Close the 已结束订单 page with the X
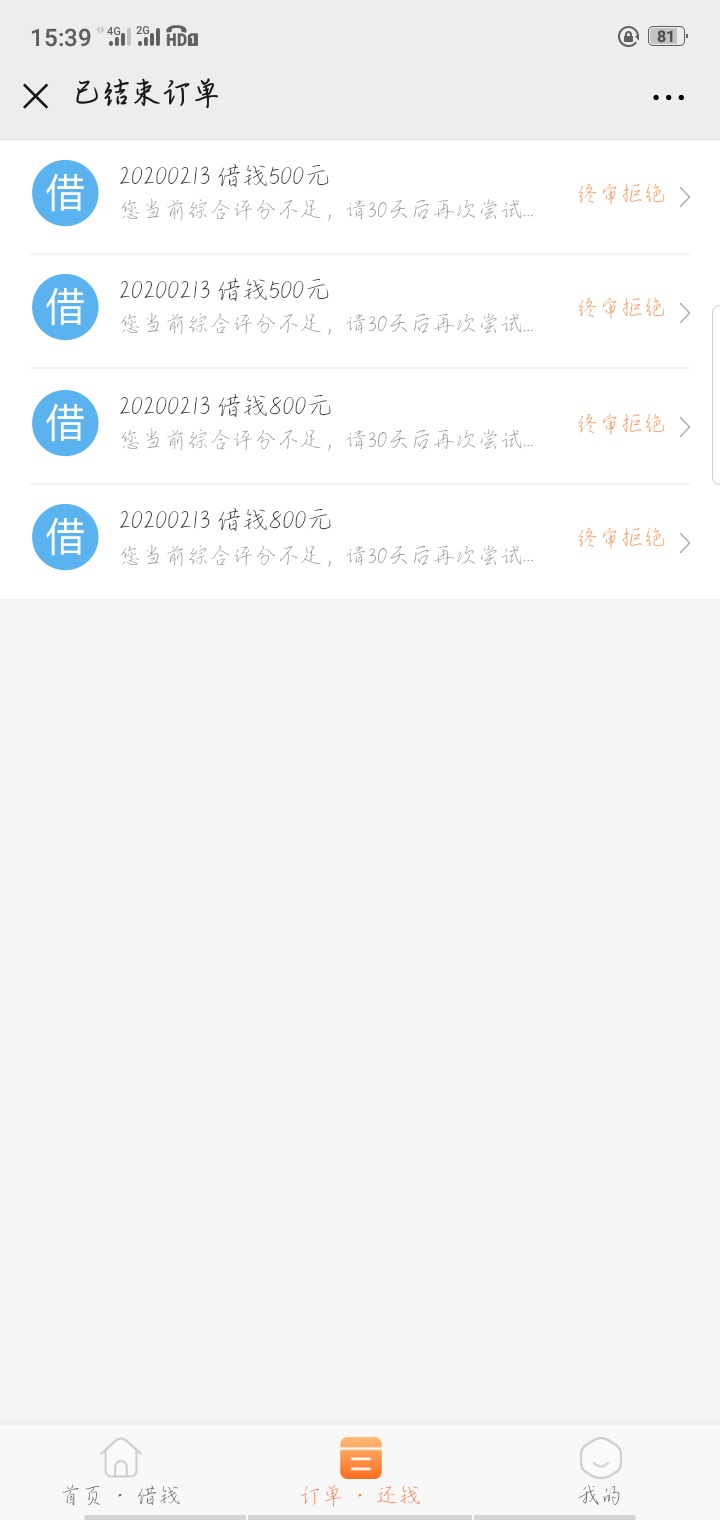 (36, 96)
